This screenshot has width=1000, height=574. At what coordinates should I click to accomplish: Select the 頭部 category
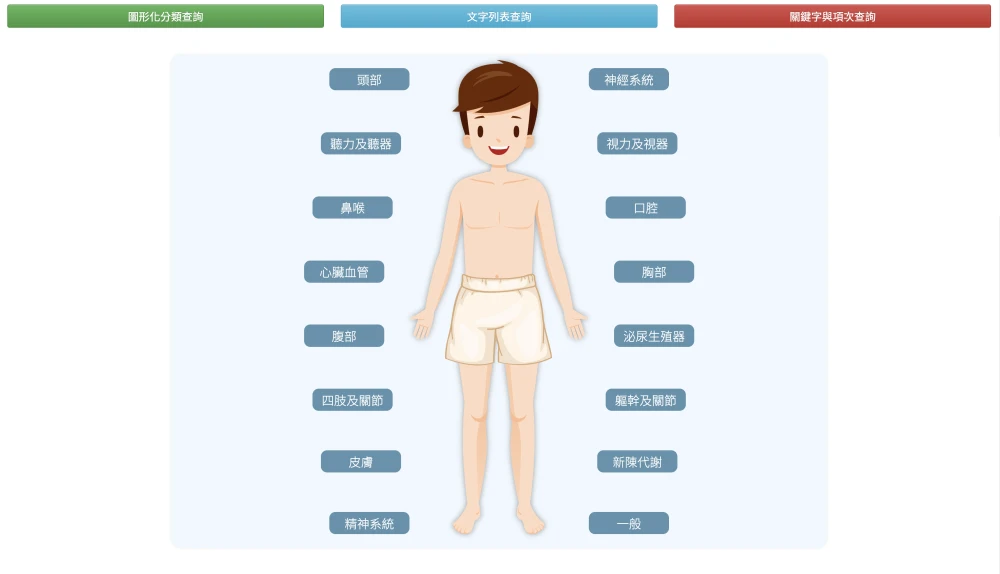pyautogui.click(x=369, y=80)
